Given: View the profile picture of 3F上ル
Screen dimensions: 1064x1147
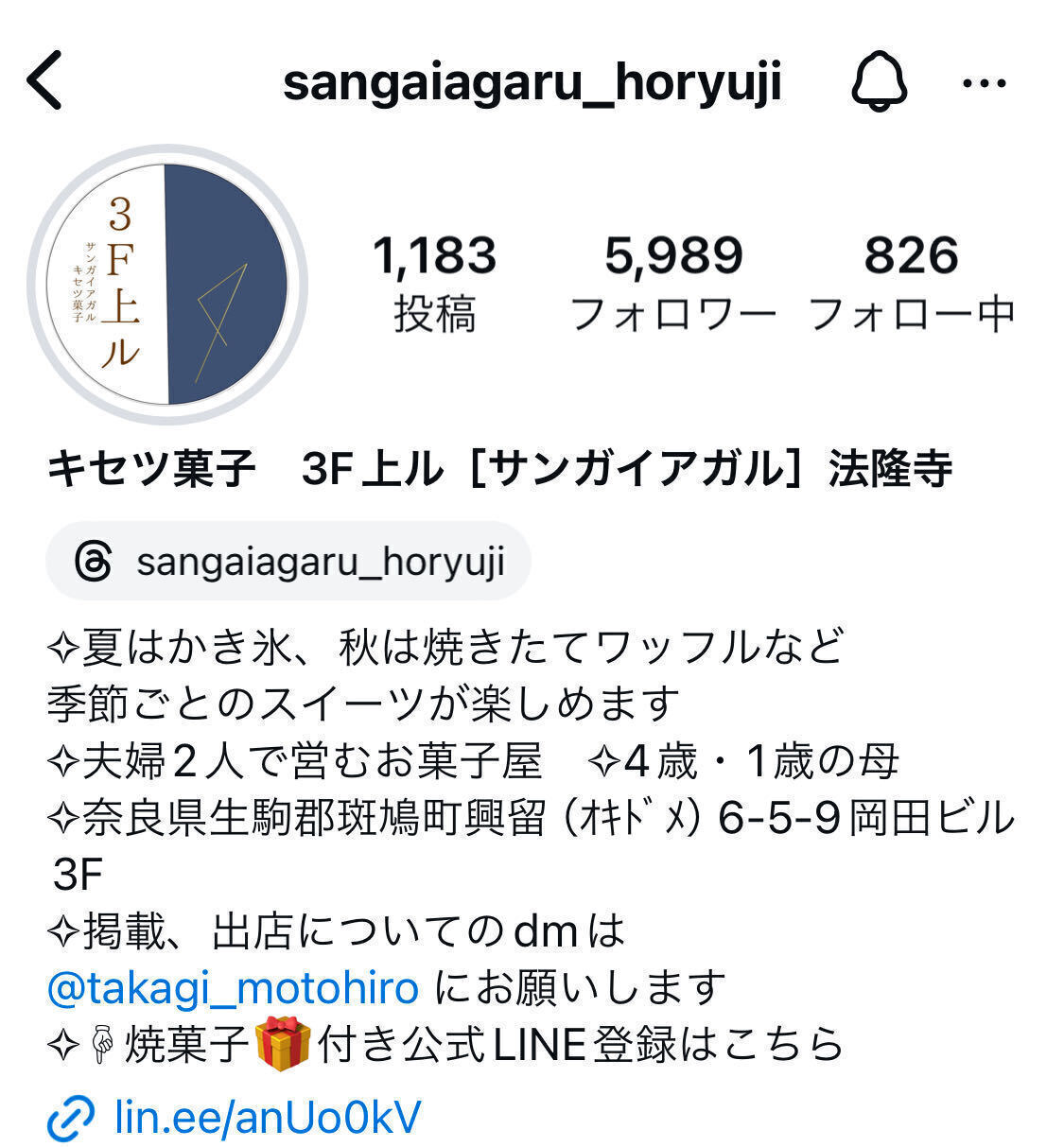Looking at the screenshot, I should point(167,285).
